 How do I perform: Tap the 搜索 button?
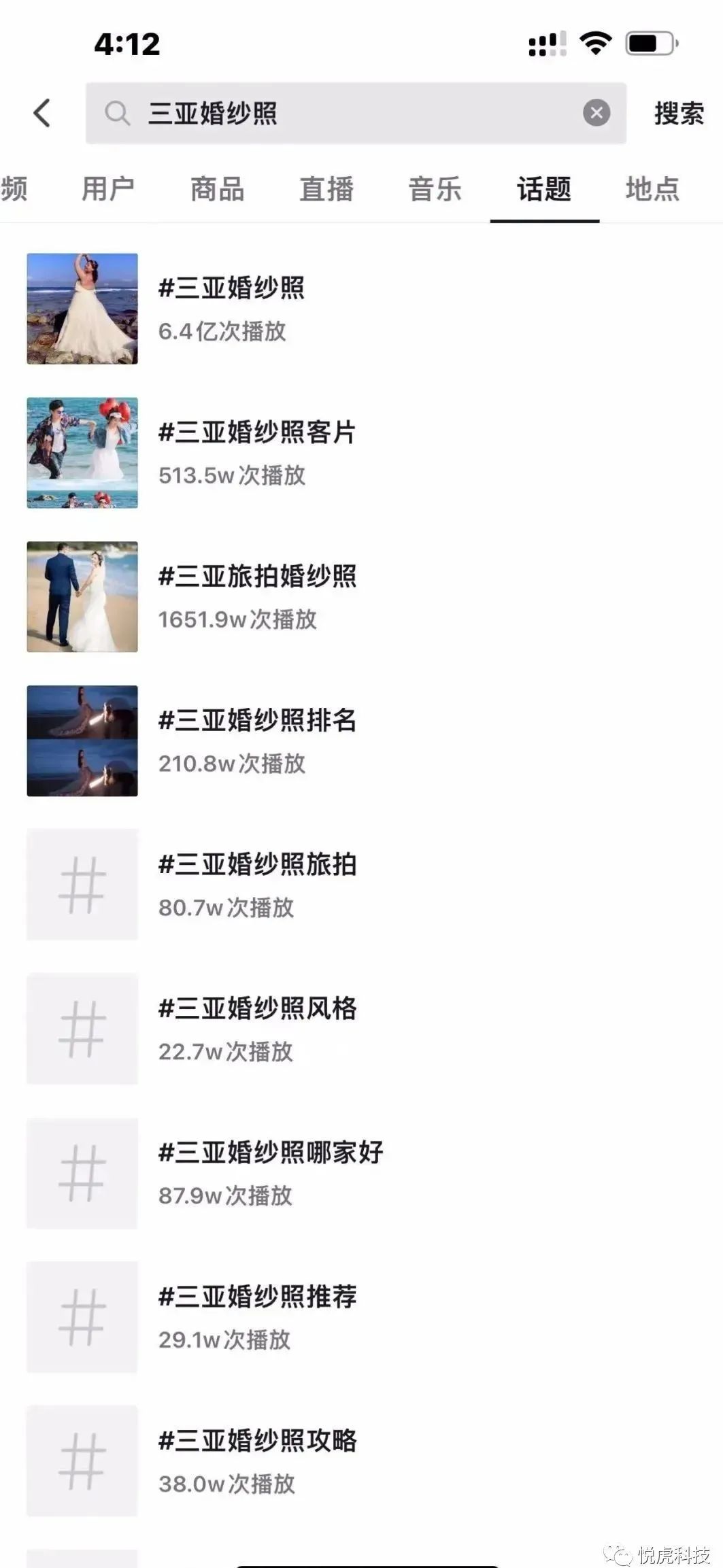(679, 113)
